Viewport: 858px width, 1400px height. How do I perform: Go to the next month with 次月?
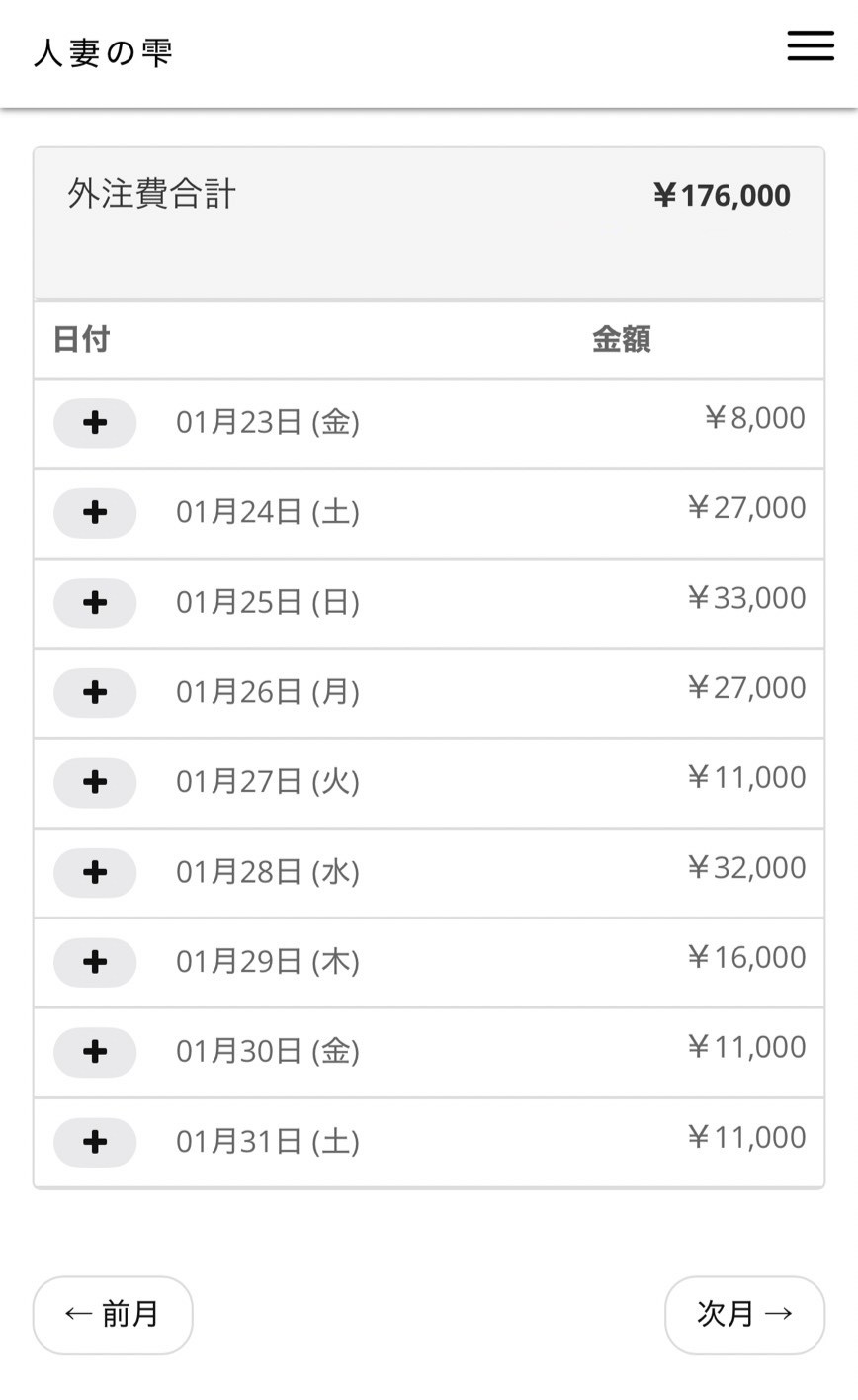pos(744,1314)
